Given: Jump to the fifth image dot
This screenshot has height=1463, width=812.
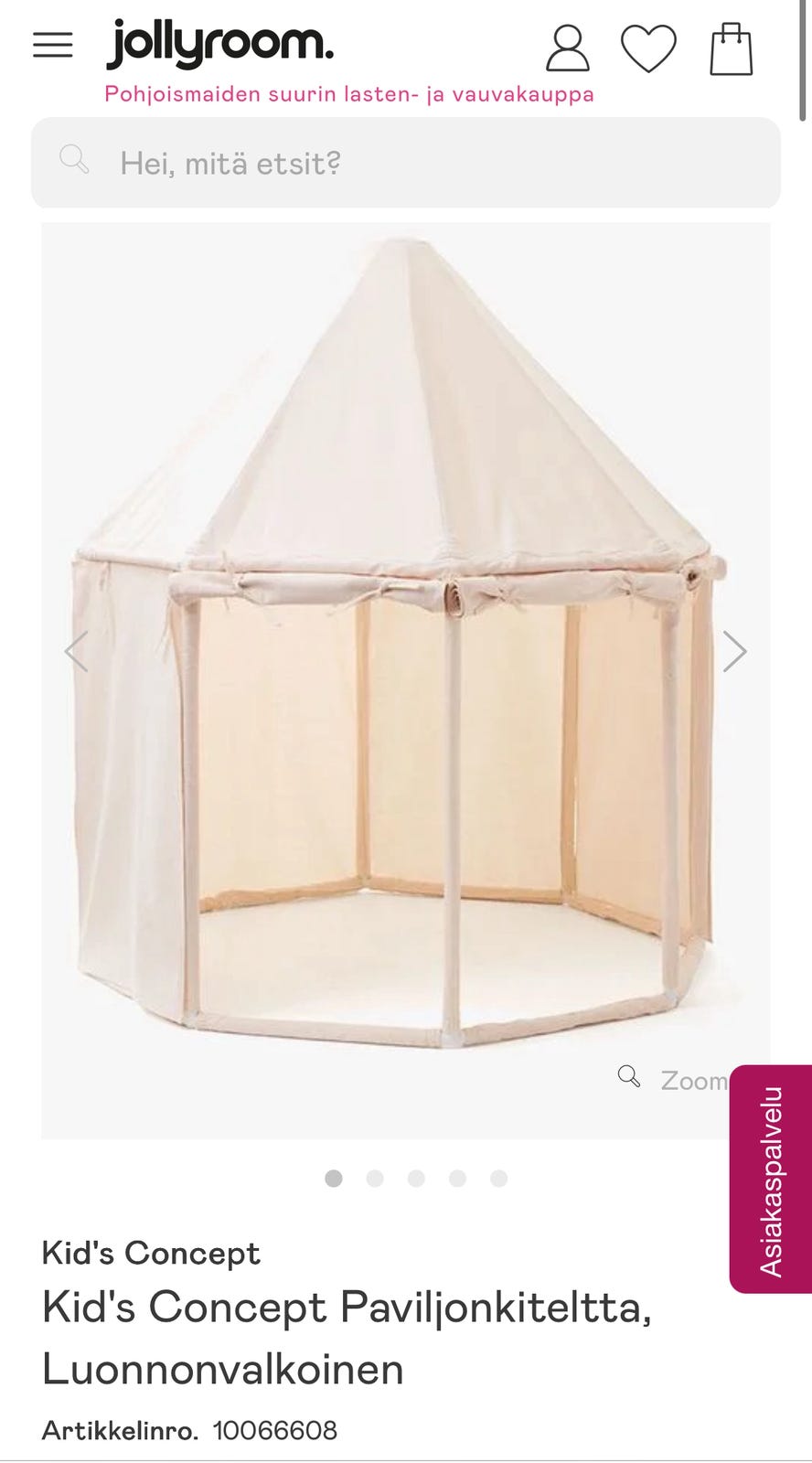Looking at the screenshot, I should coord(498,1178).
